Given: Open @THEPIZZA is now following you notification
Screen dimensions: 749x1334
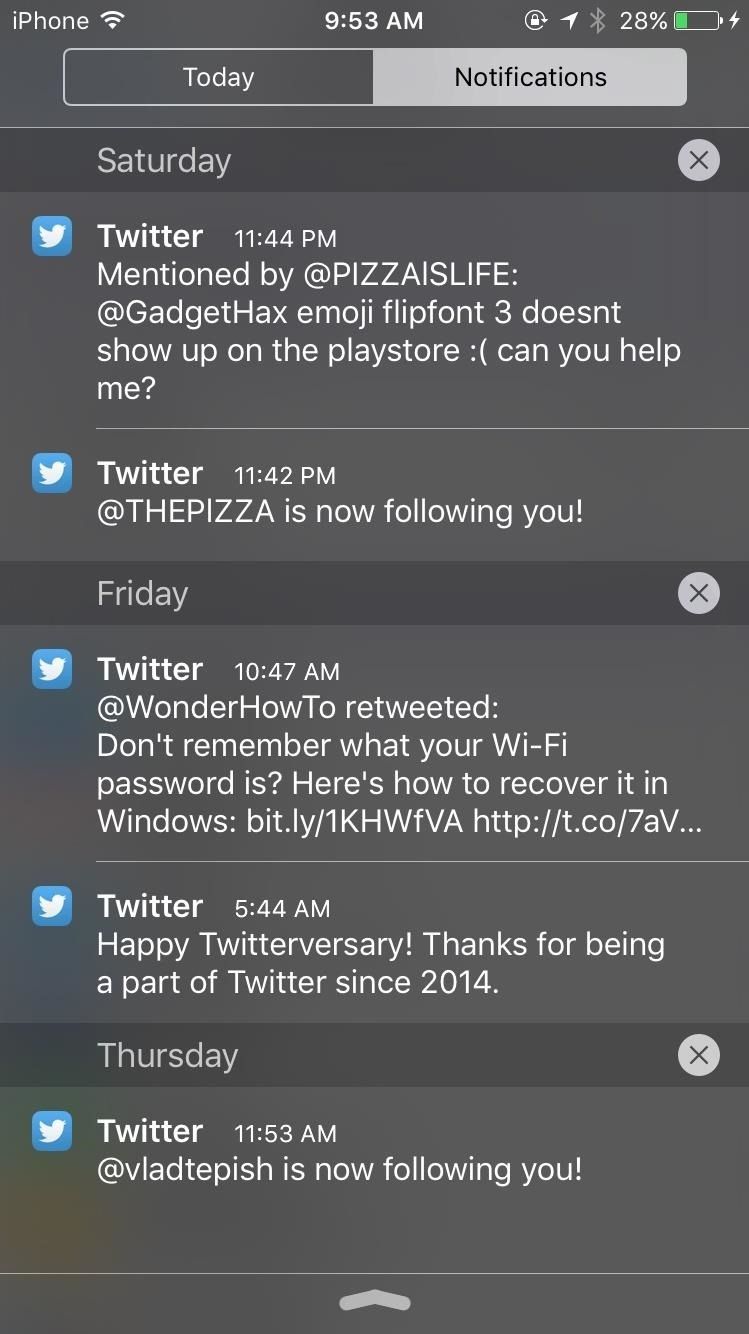Looking at the screenshot, I should (390, 492).
